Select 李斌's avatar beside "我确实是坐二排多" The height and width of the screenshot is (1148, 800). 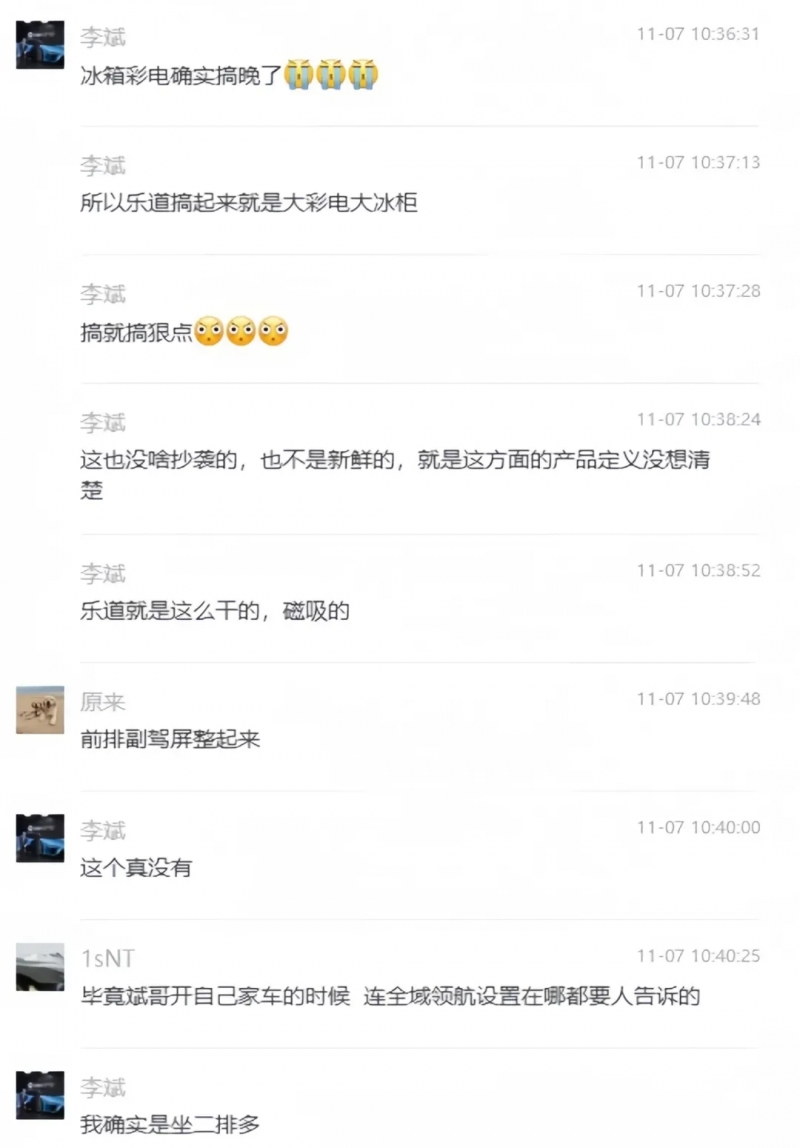pos(40,1095)
